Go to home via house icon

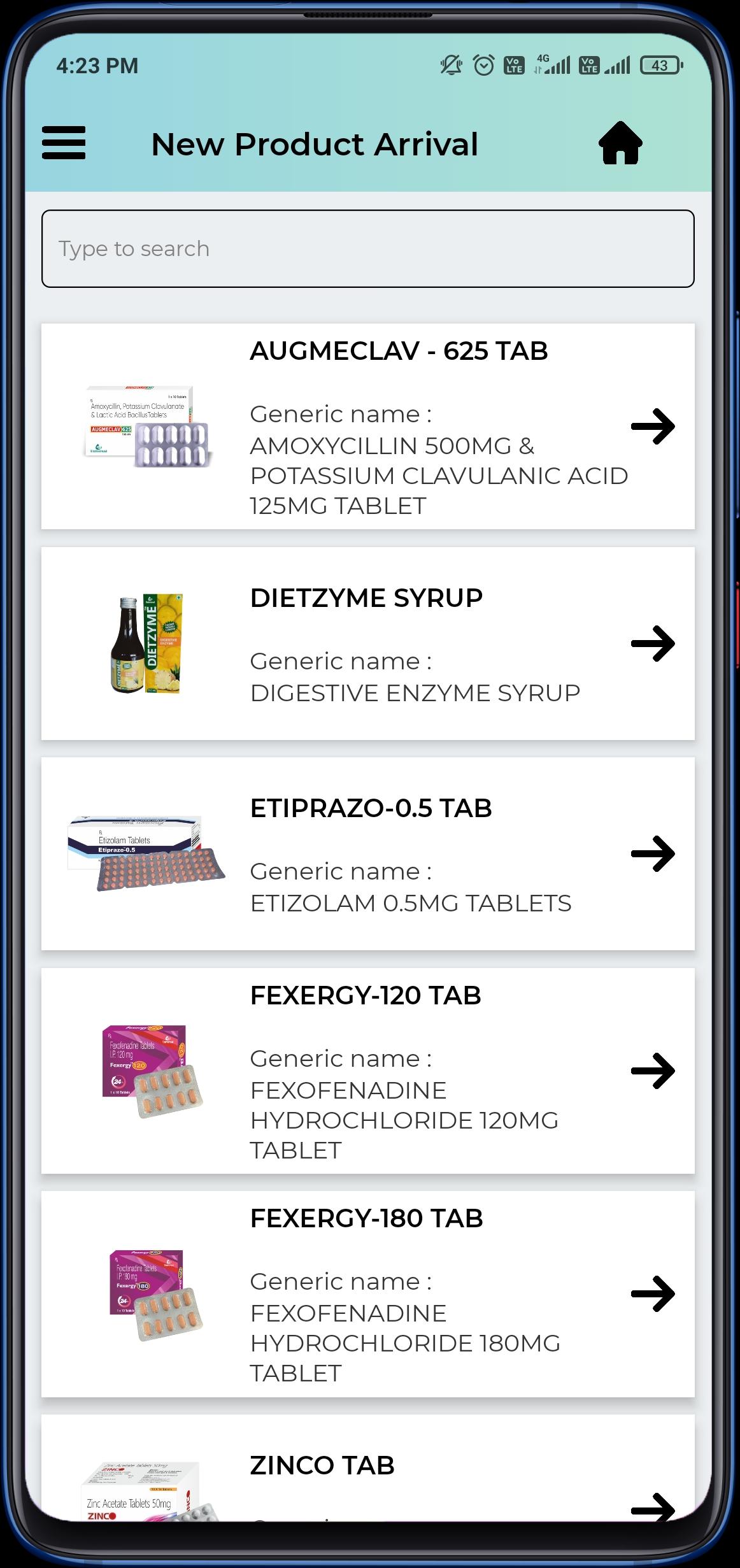click(620, 143)
